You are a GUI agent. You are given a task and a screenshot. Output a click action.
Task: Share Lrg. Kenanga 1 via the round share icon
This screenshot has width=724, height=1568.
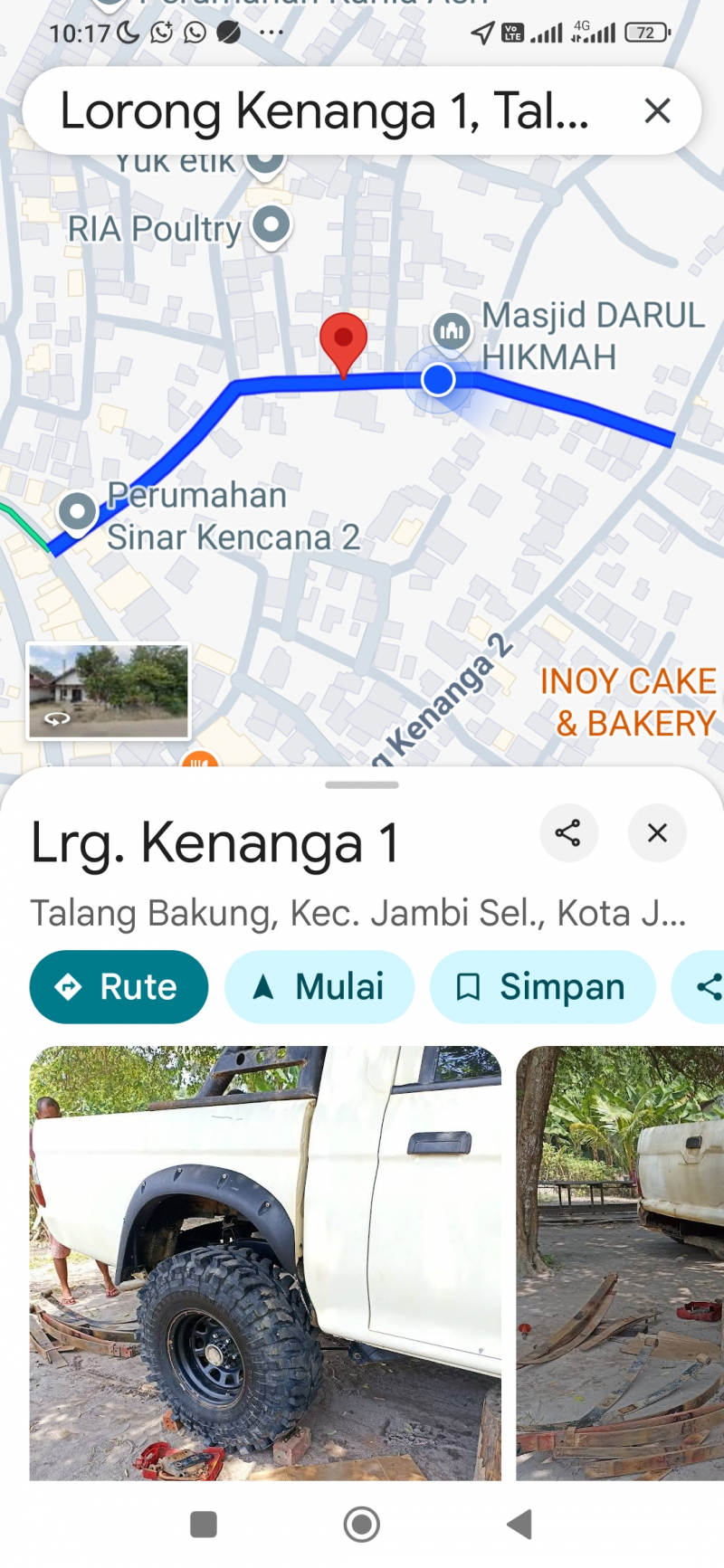click(x=568, y=832)
